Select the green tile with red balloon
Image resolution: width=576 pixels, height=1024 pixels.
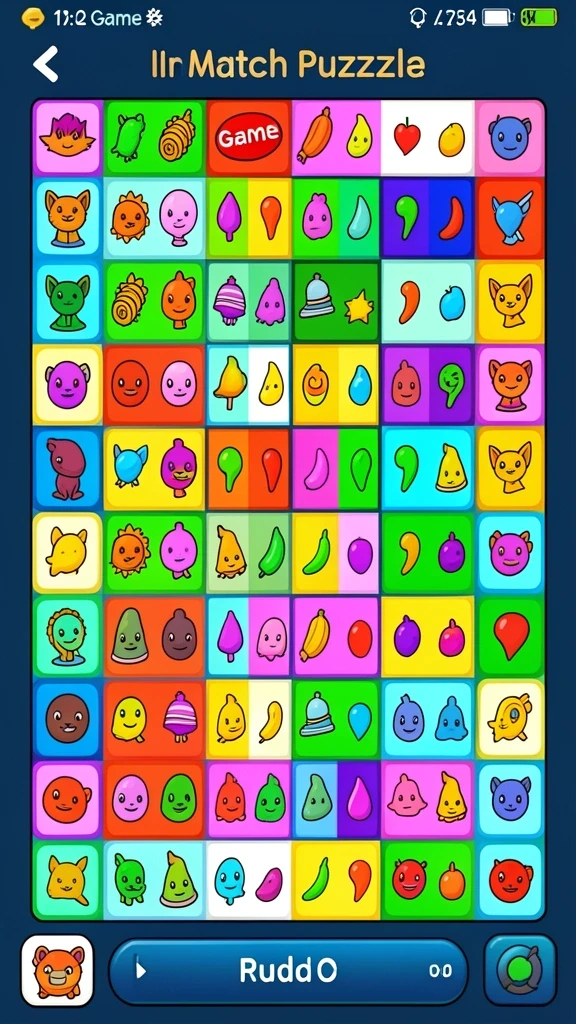(x=511, y=636)
